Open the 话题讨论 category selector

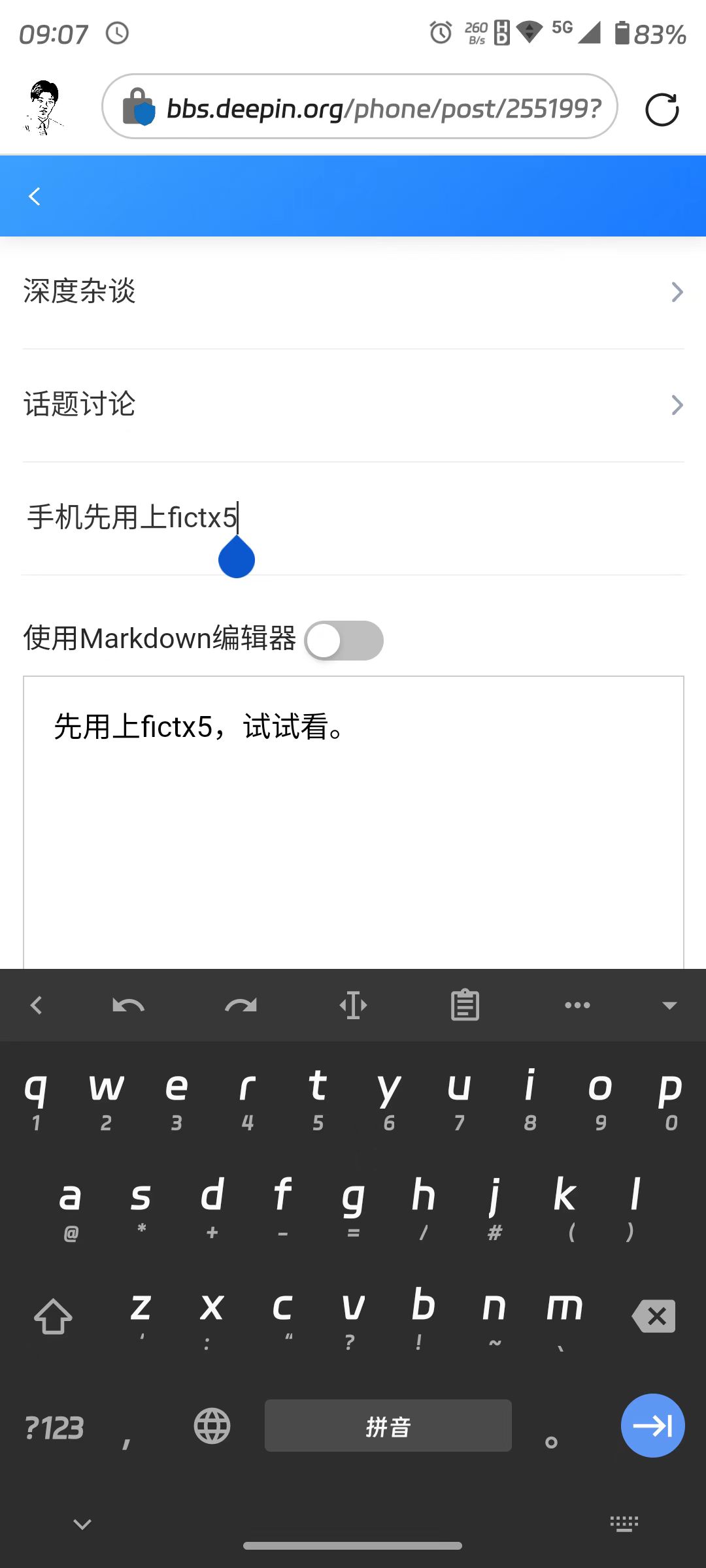point(353,404)
